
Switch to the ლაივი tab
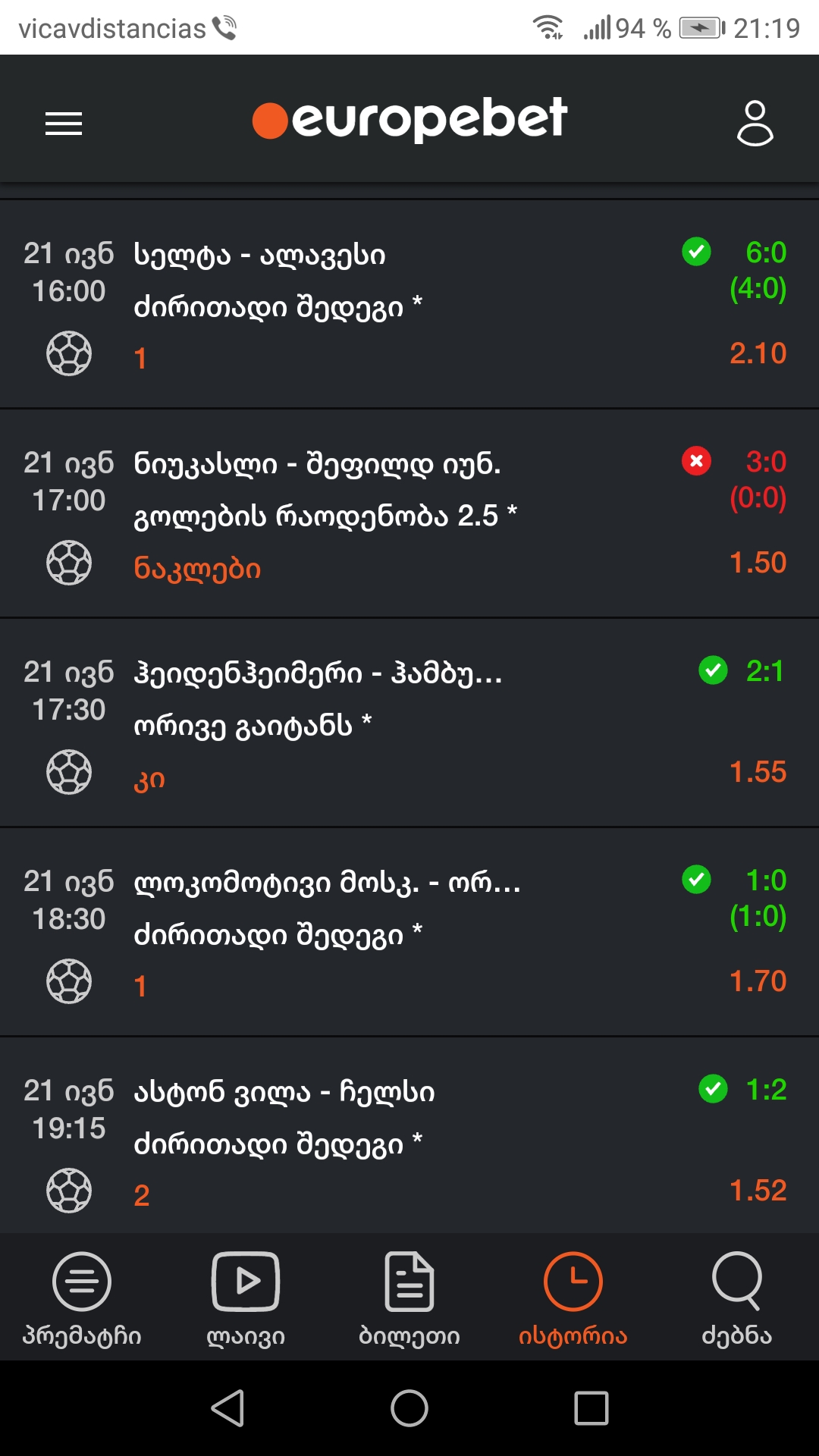[246, 1298]
